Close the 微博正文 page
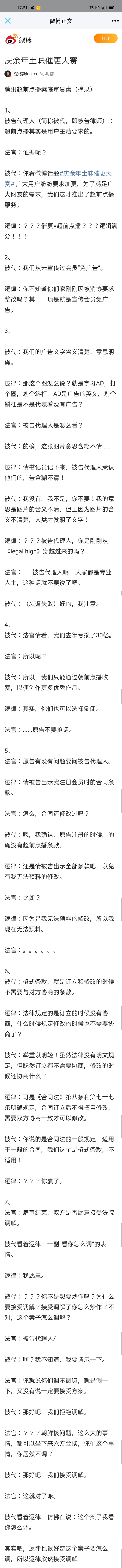Image resolution: width=122 pixels, height=1568 pixels. pos(8,21)
